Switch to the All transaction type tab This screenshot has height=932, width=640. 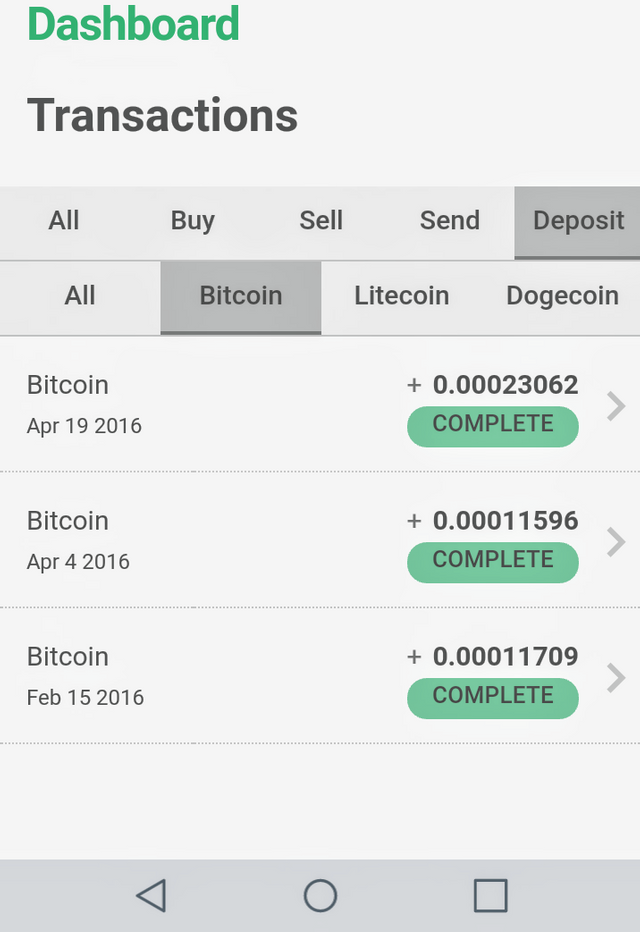click(64, 221)
